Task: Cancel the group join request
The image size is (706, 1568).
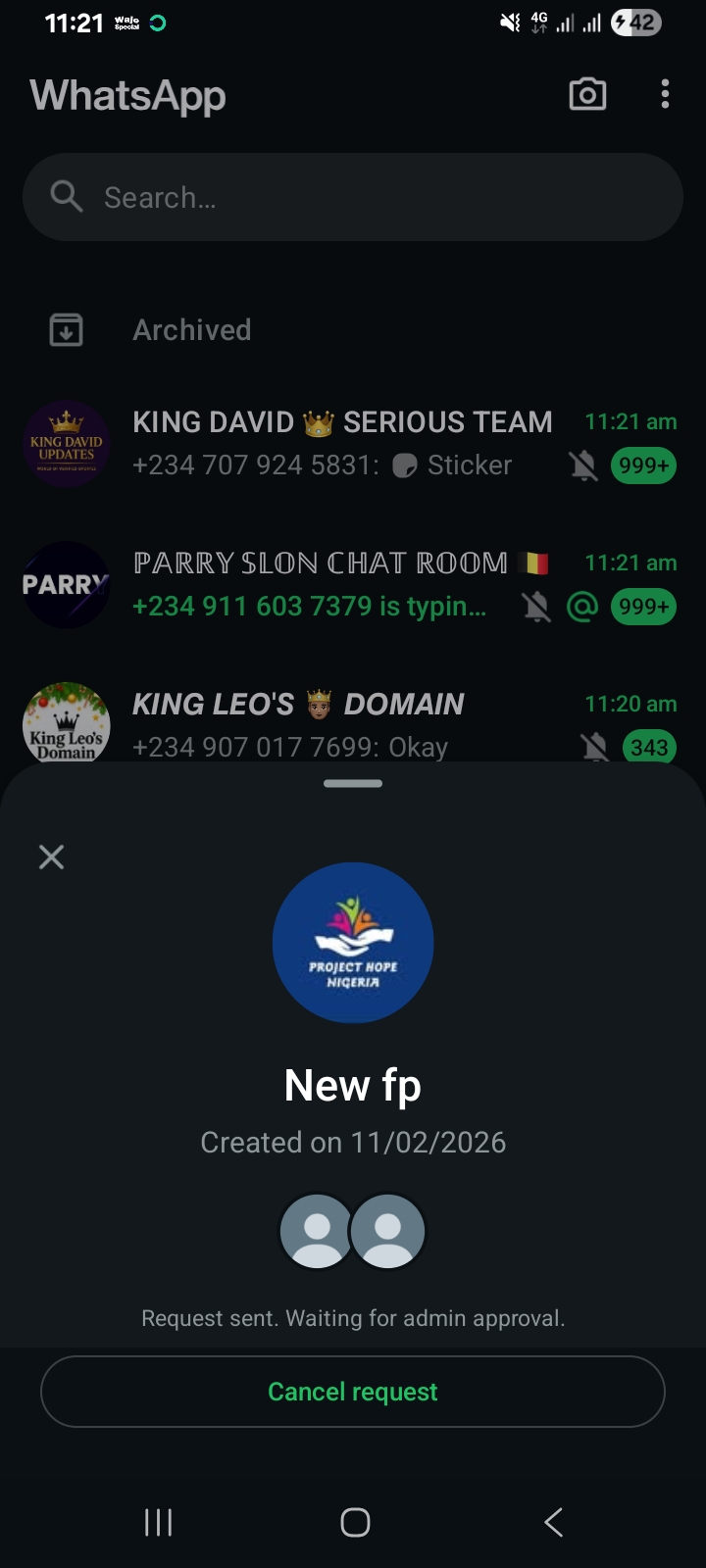Action: (353, 1392)
